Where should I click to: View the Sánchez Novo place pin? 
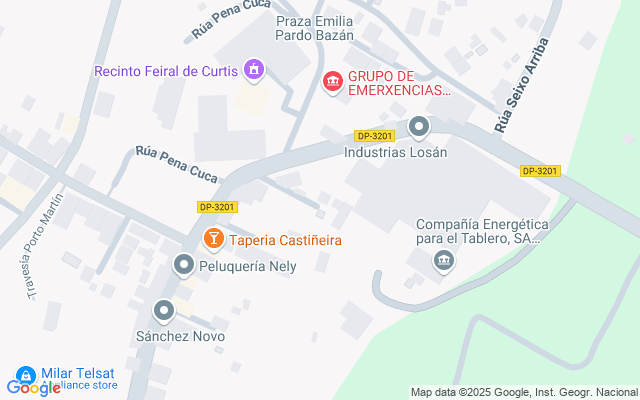(x=164, y=311)
